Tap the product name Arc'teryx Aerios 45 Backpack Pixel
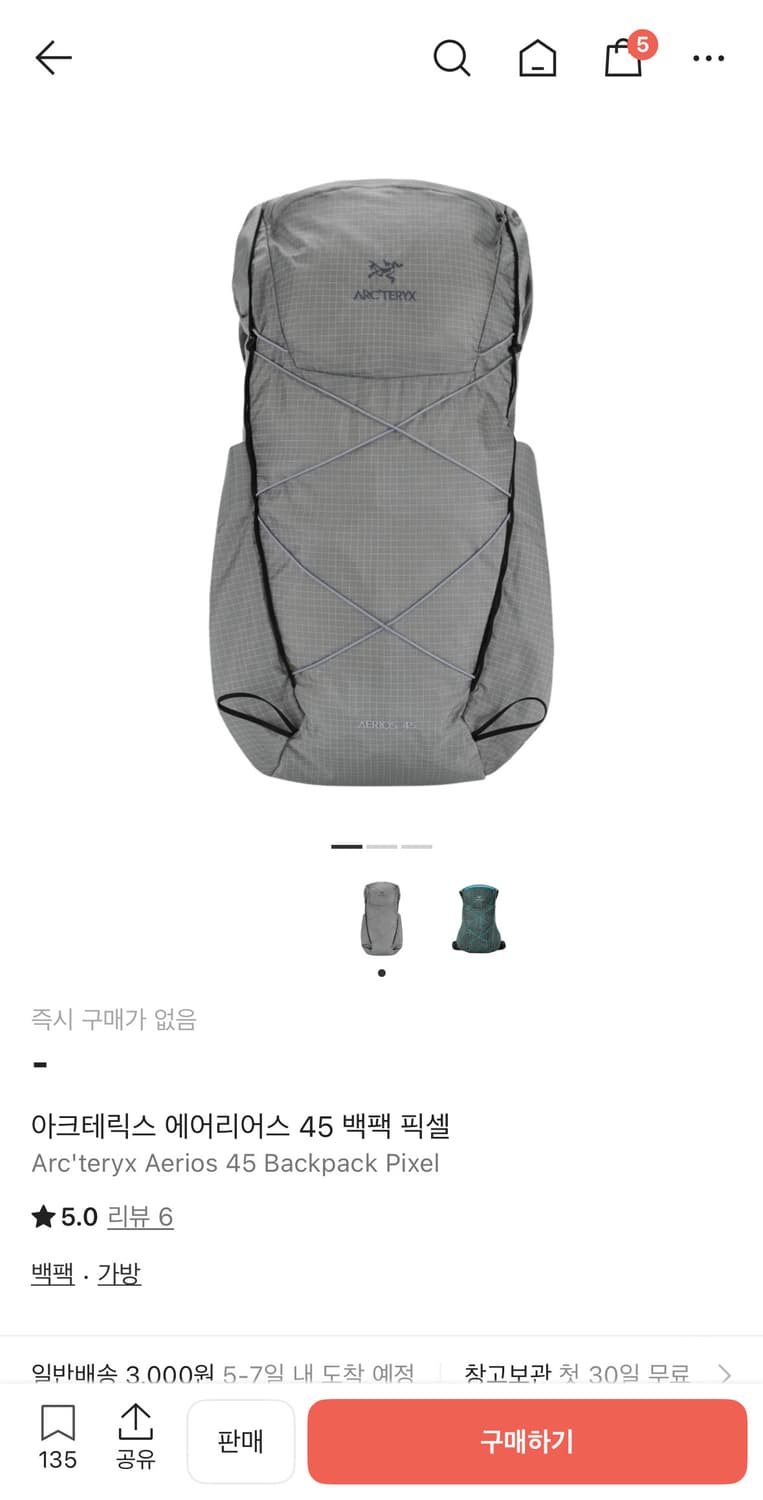Screen dimensions: 763x1500 pos(237,1163)
